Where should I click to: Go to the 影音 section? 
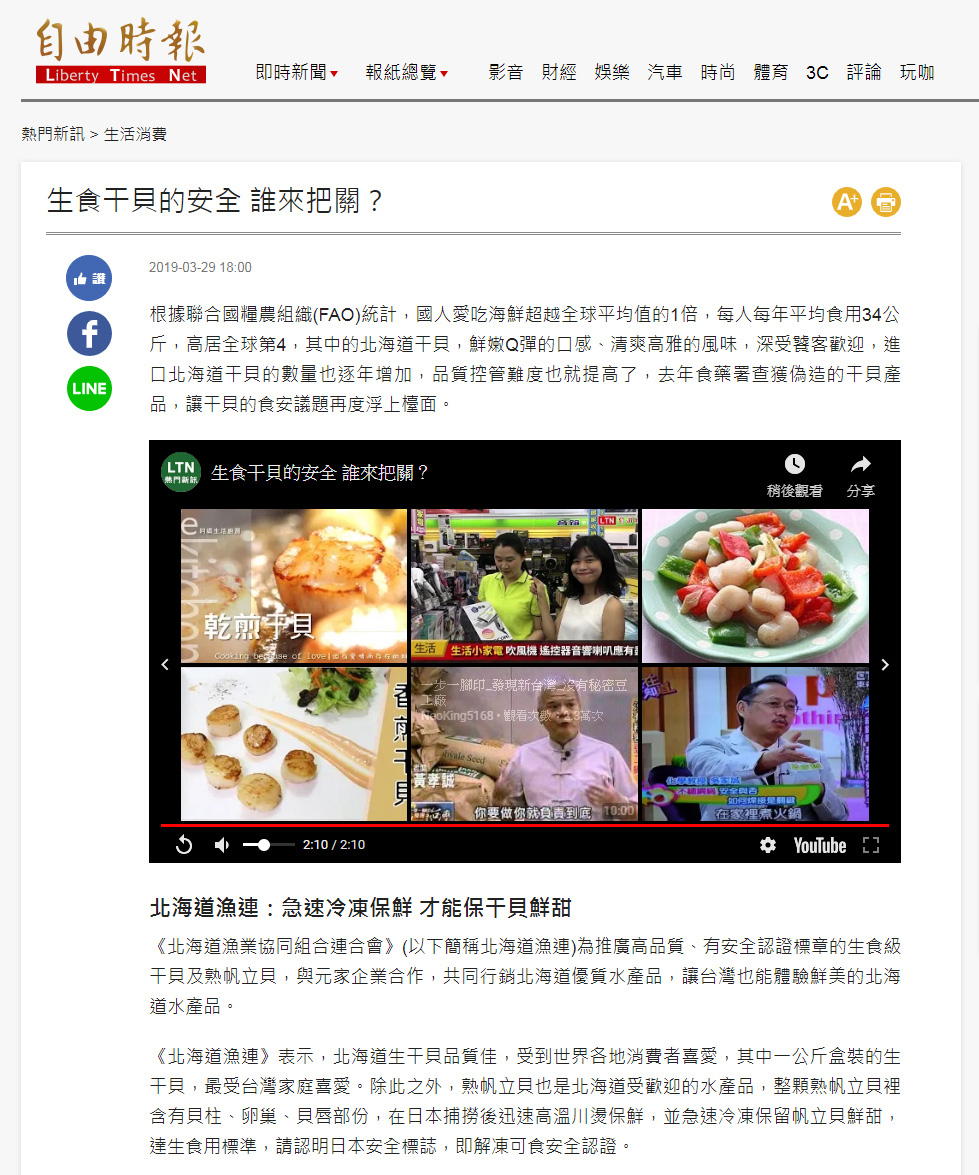(x=505, y=72)
